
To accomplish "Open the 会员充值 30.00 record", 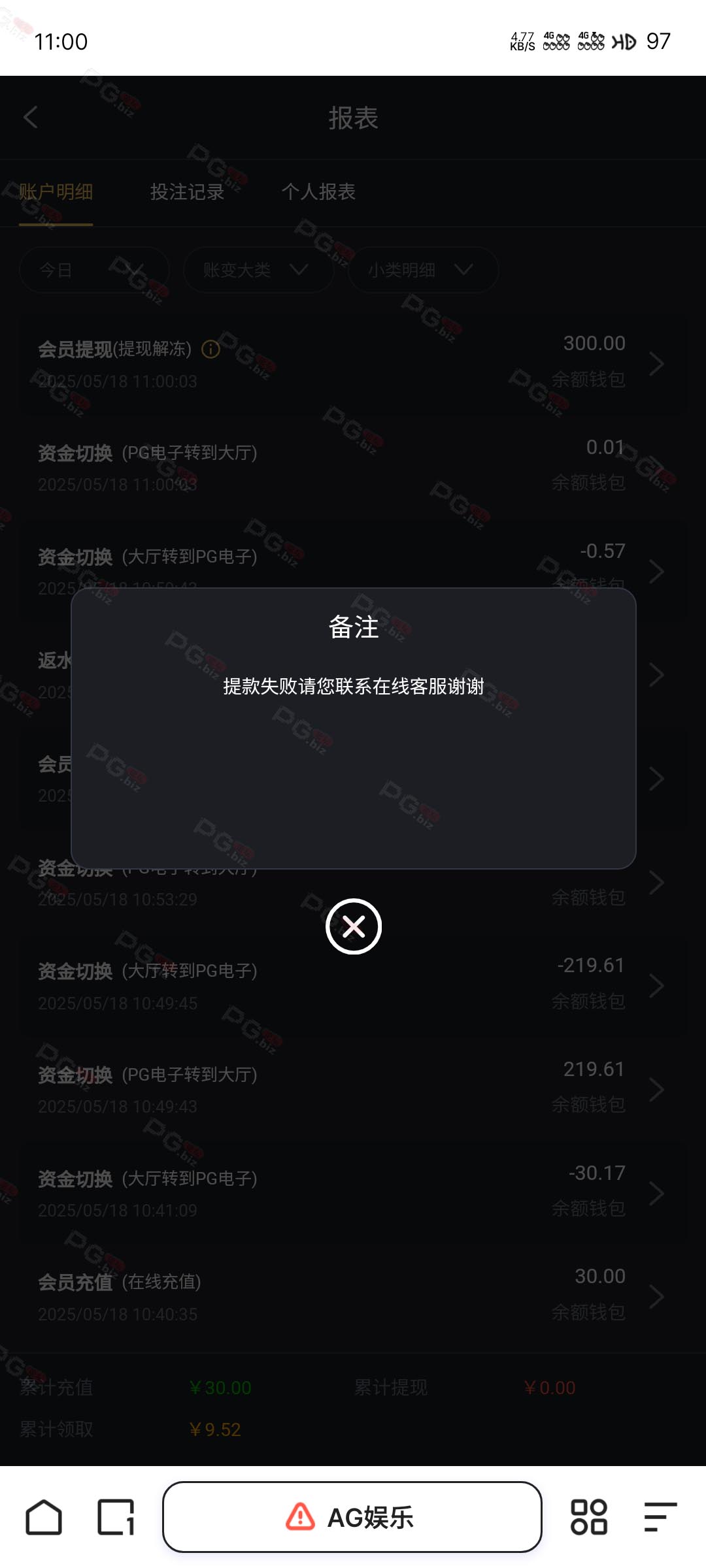I will tap(353, 1296).
